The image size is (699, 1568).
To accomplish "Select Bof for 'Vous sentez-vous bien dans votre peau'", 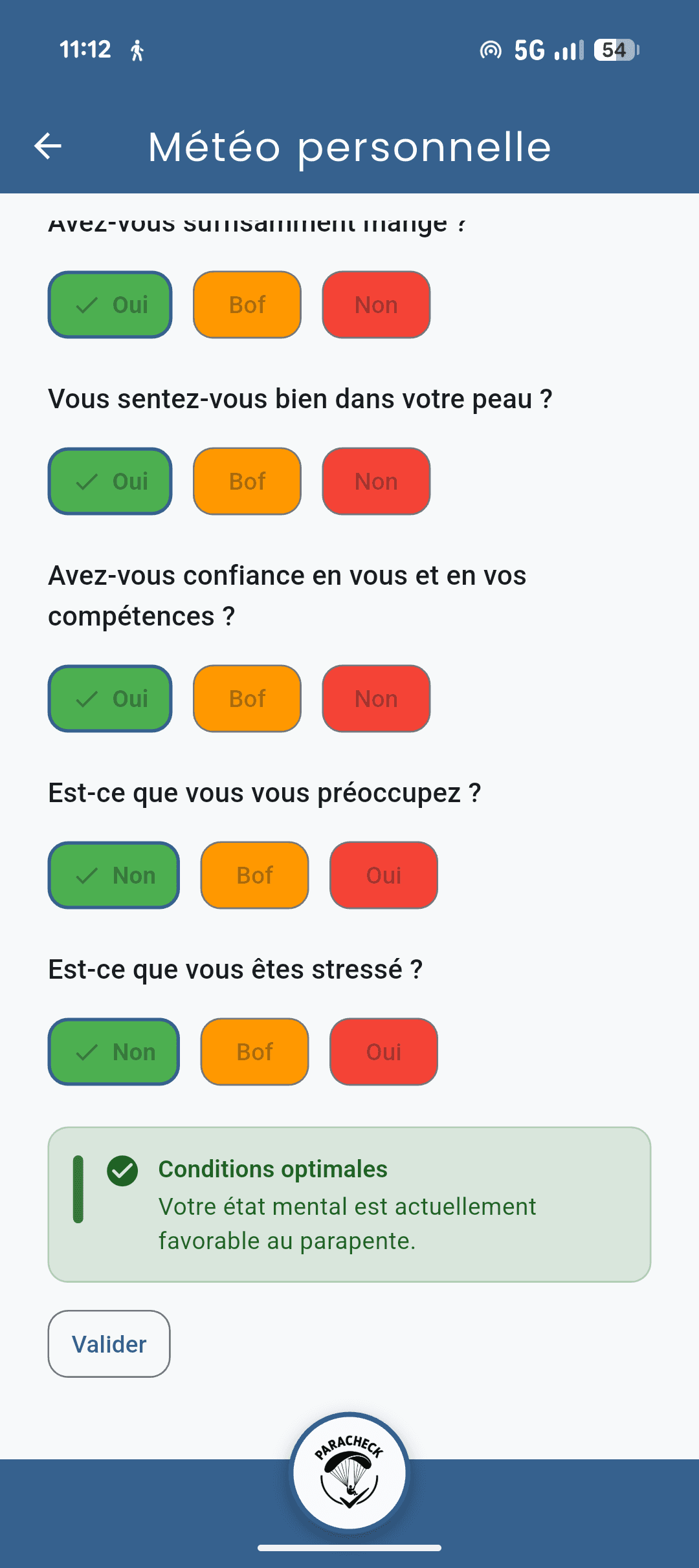I will pos(247,481).
